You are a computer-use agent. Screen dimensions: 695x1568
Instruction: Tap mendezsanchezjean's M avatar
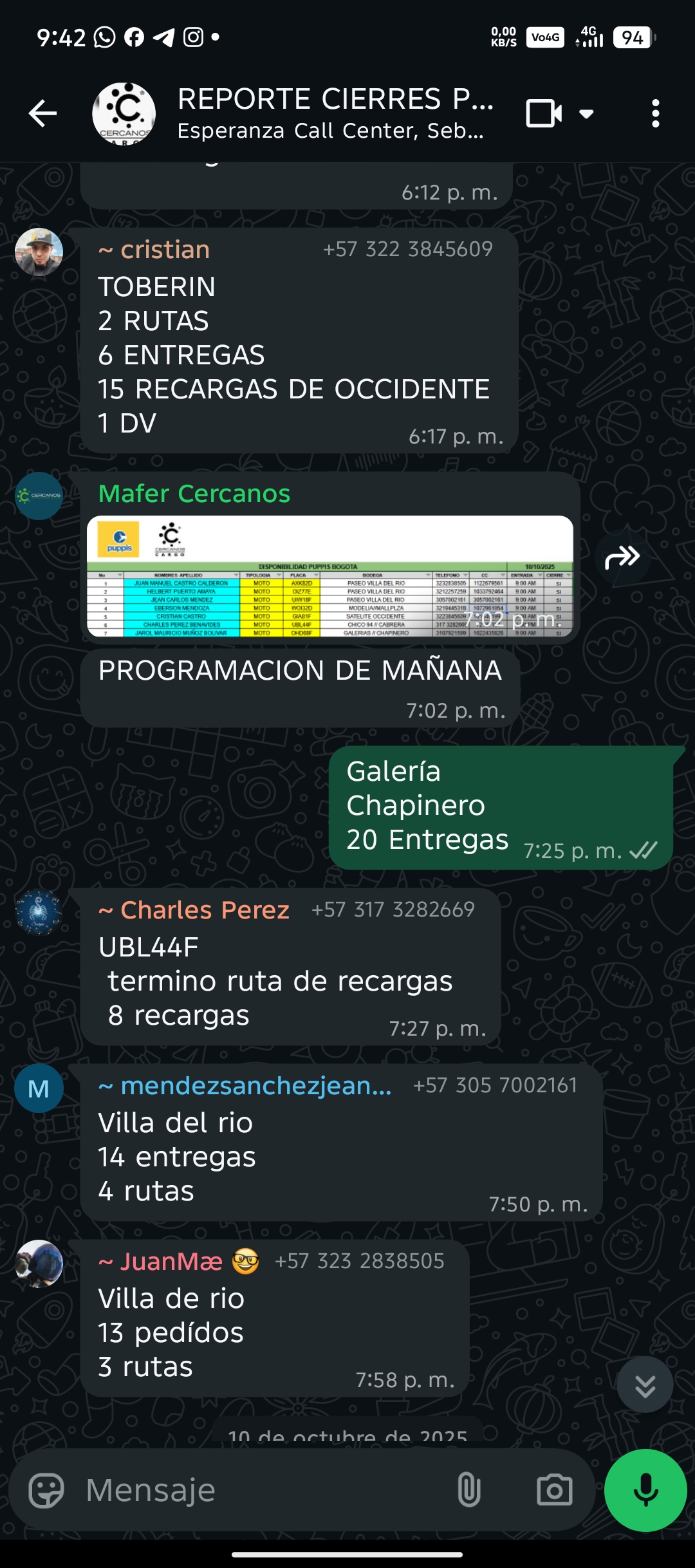[x=39, y=1088]
